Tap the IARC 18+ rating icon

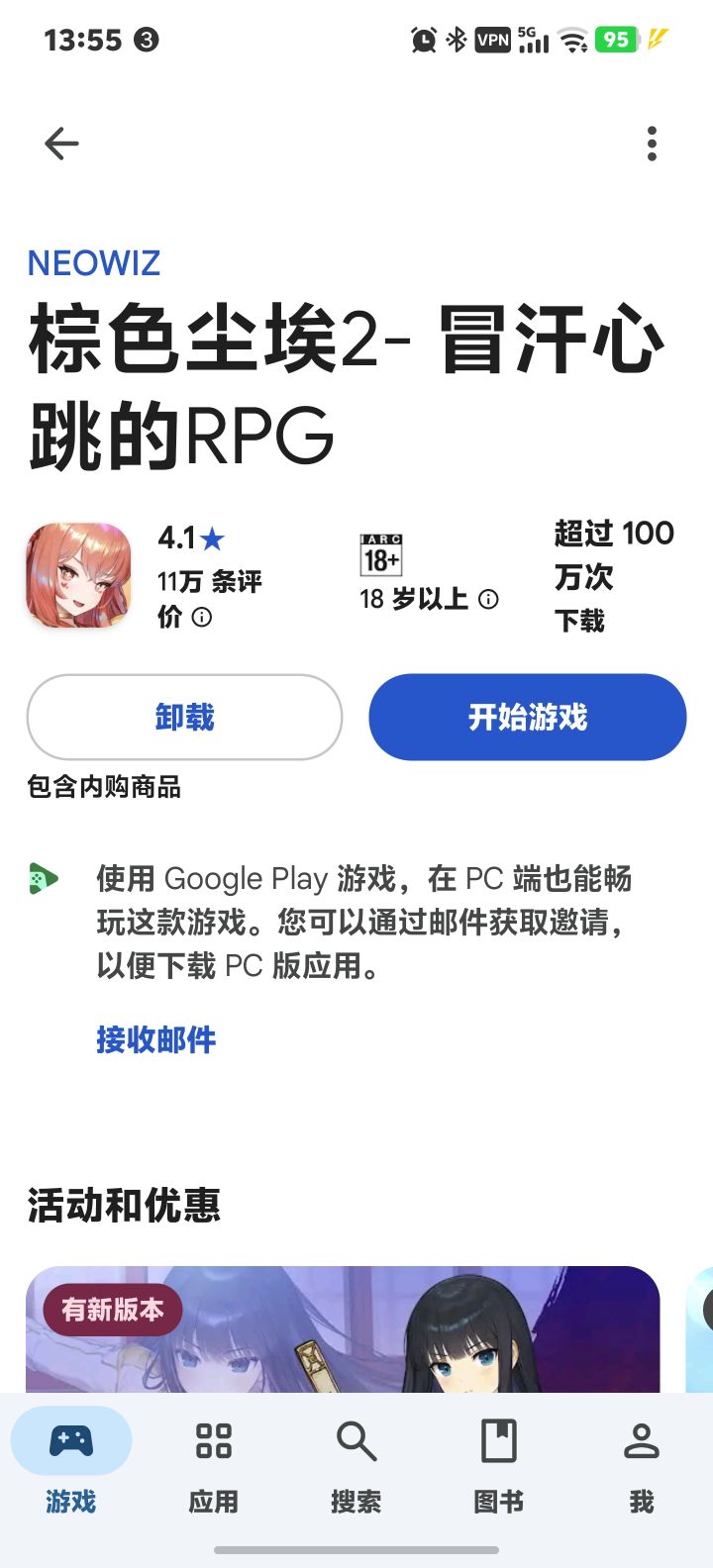pos(379,552)
